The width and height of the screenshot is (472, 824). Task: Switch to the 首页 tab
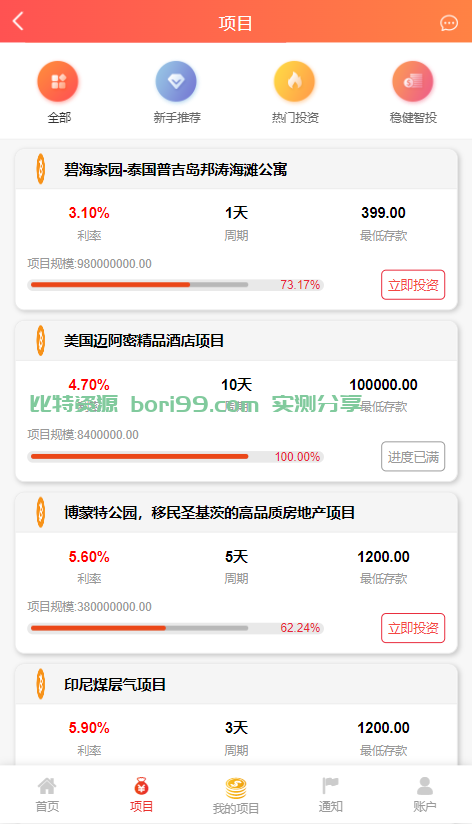click(47, 795)
